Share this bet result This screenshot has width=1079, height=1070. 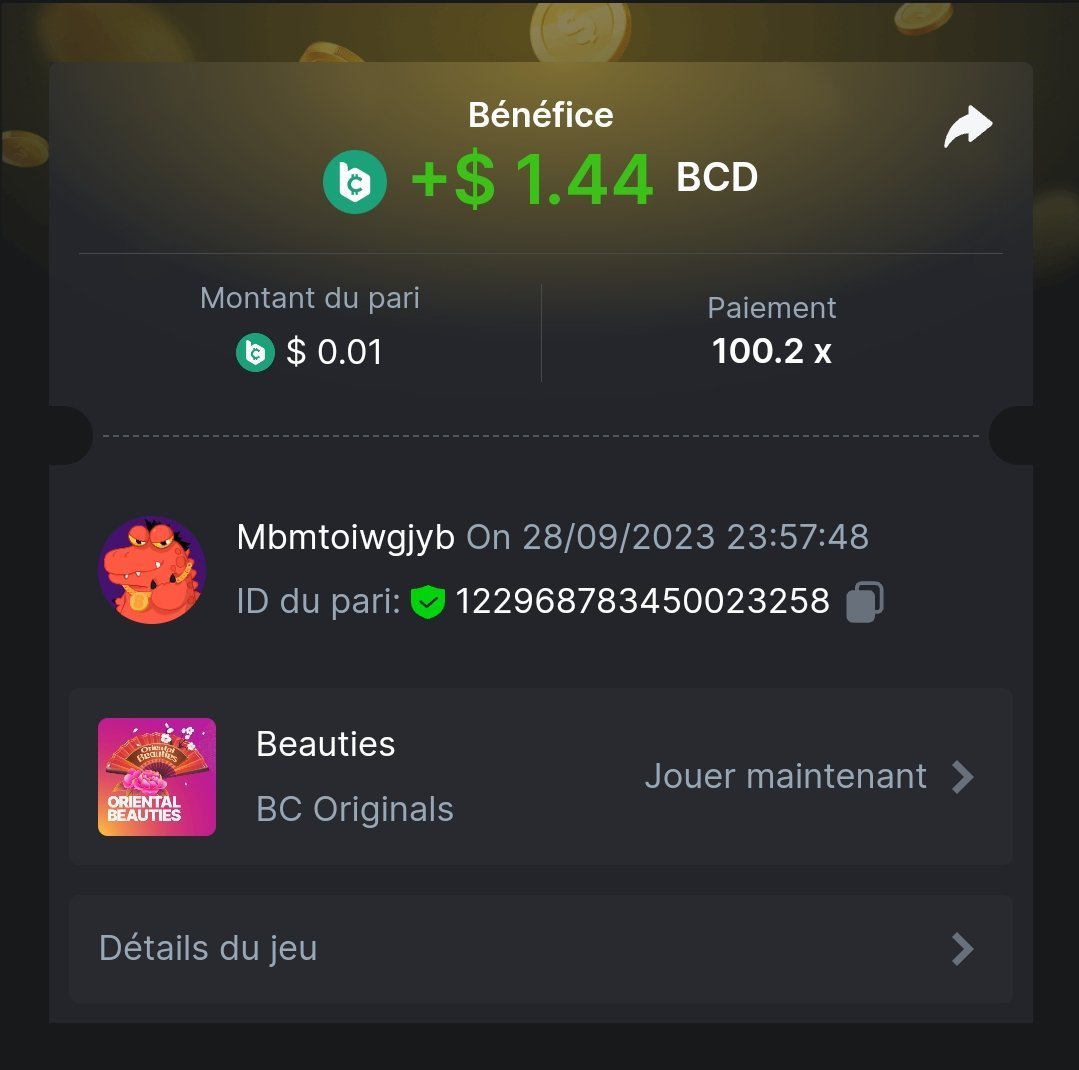(x=967, y=129)
